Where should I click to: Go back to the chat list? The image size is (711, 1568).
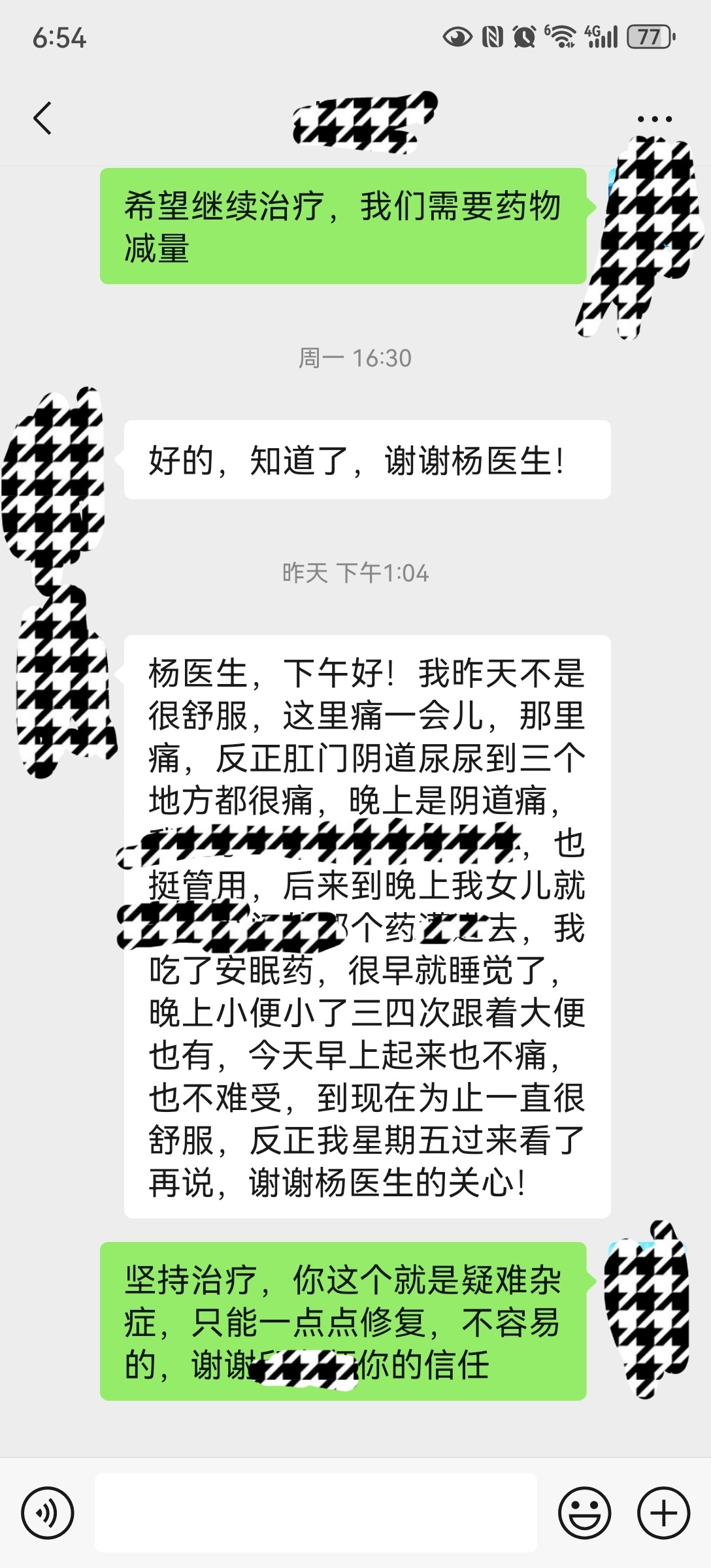[42, 119]
